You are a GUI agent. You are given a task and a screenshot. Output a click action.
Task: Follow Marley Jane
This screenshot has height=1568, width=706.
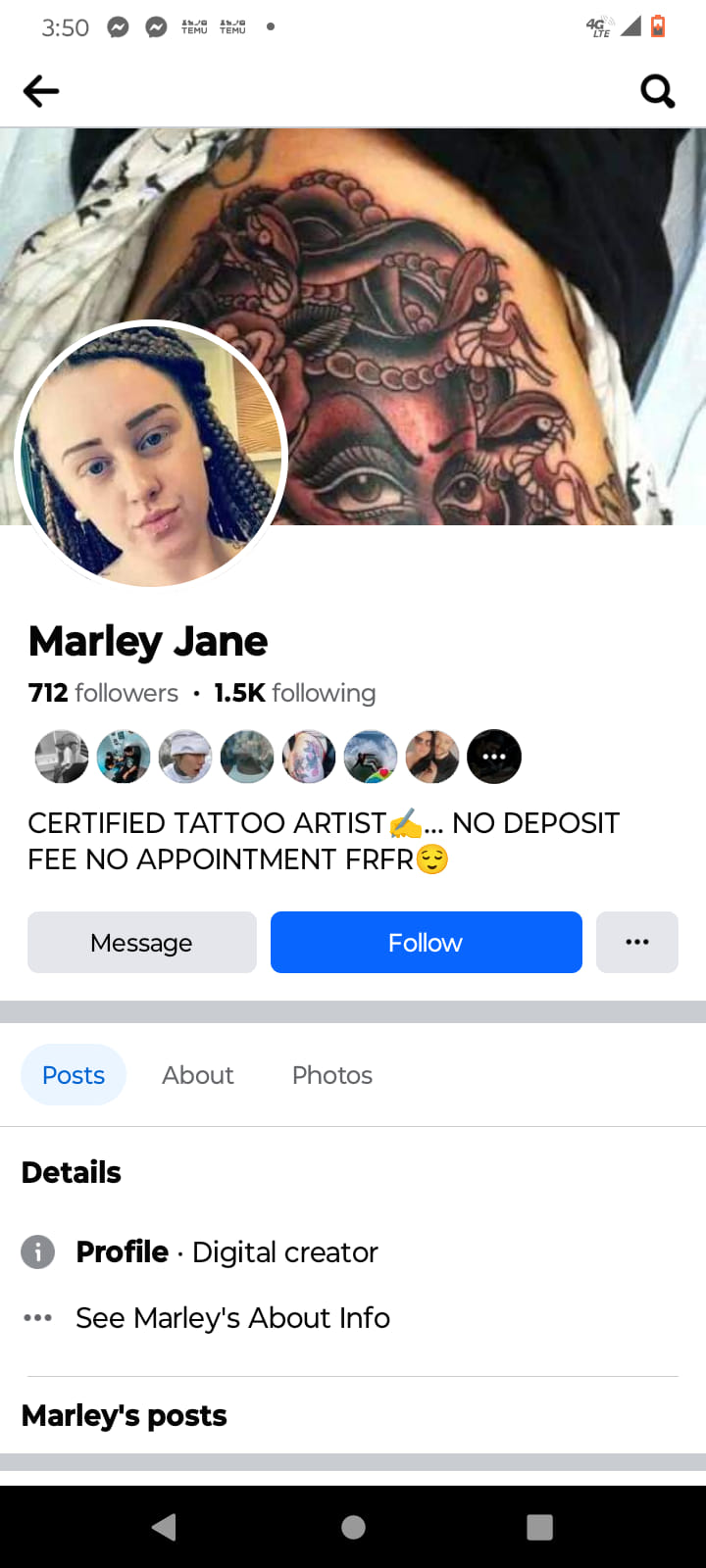[426, 943]
